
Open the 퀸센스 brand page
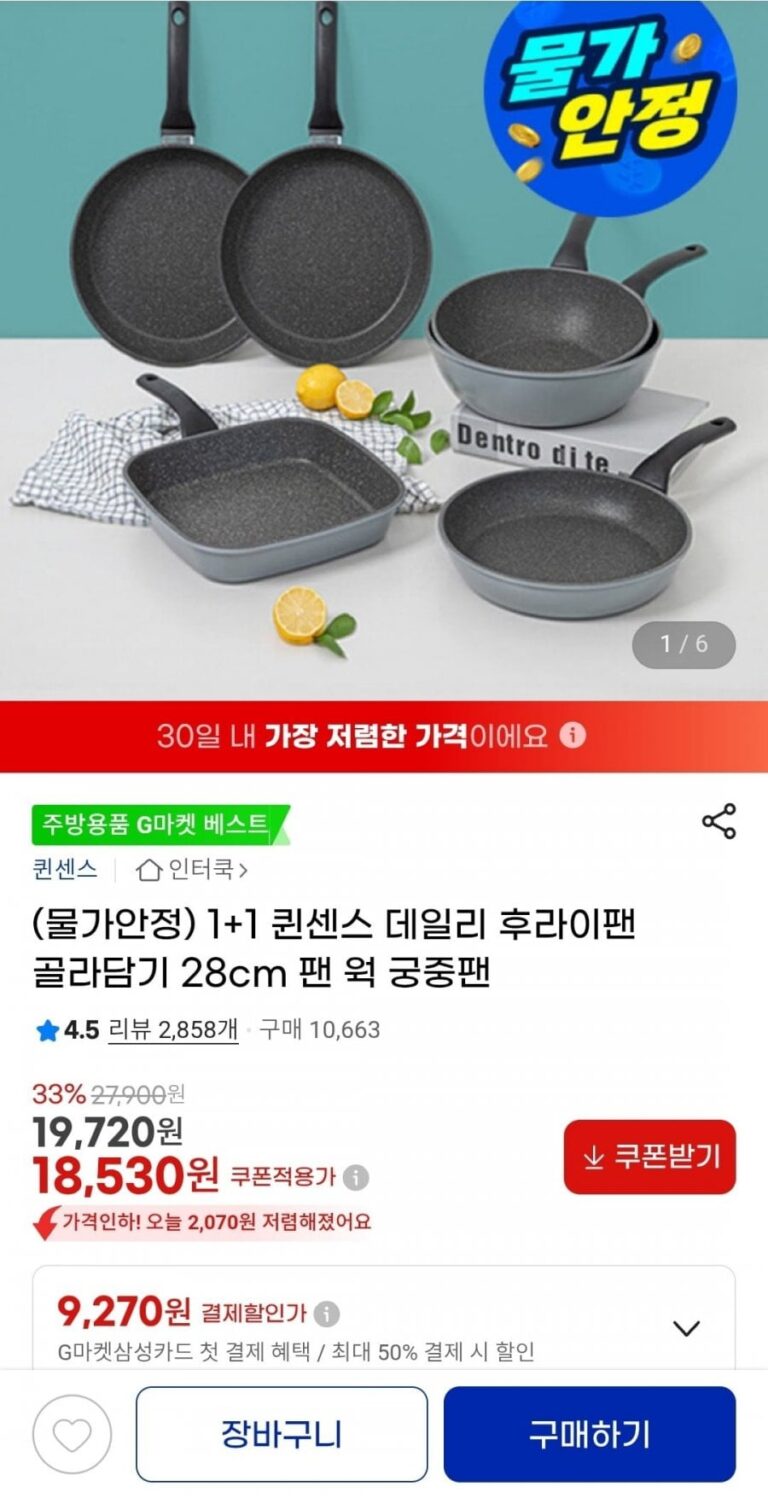click(65, 869)
